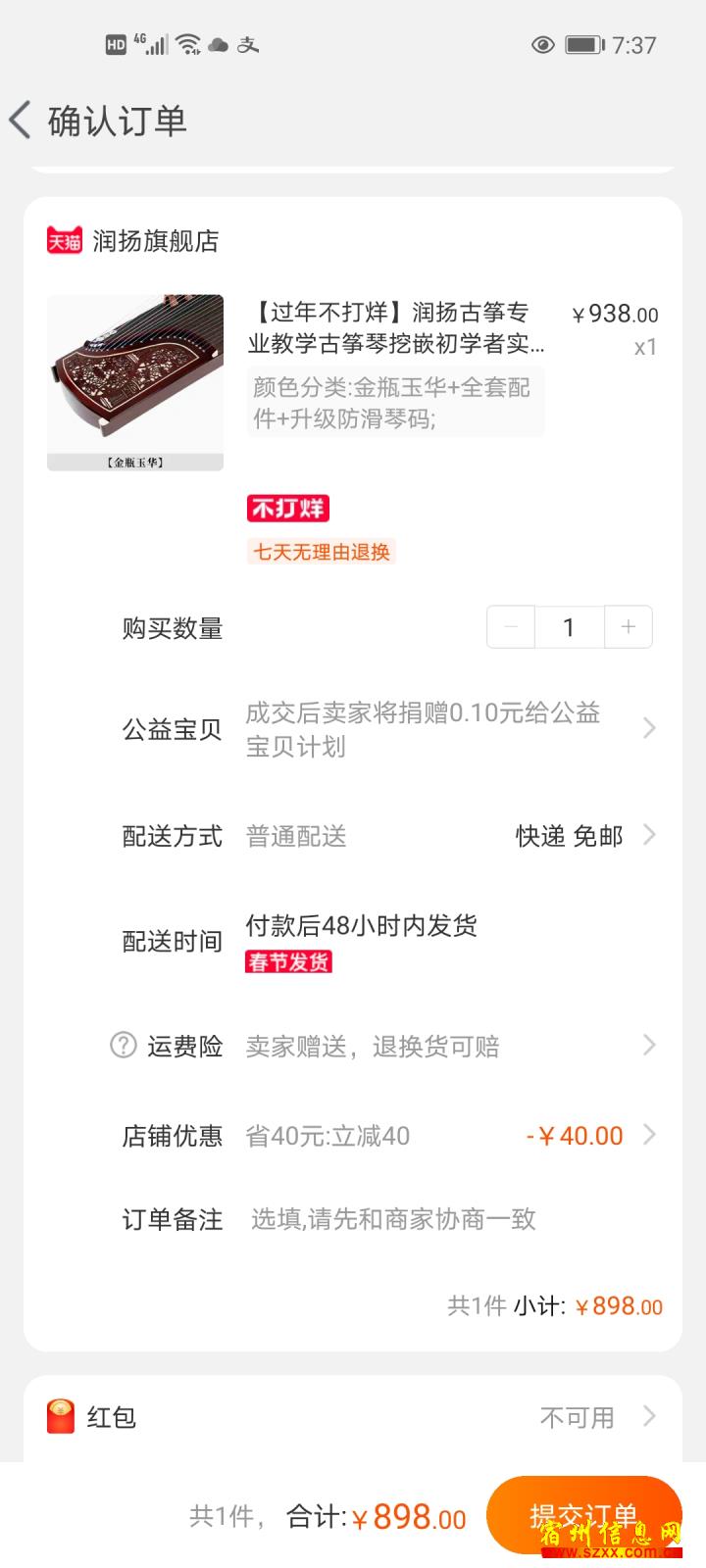Image resolution: width=706 pixels, height=1568 pixels.
Task: Open the 红包 red packet row
Action: tap(353, 1417)
